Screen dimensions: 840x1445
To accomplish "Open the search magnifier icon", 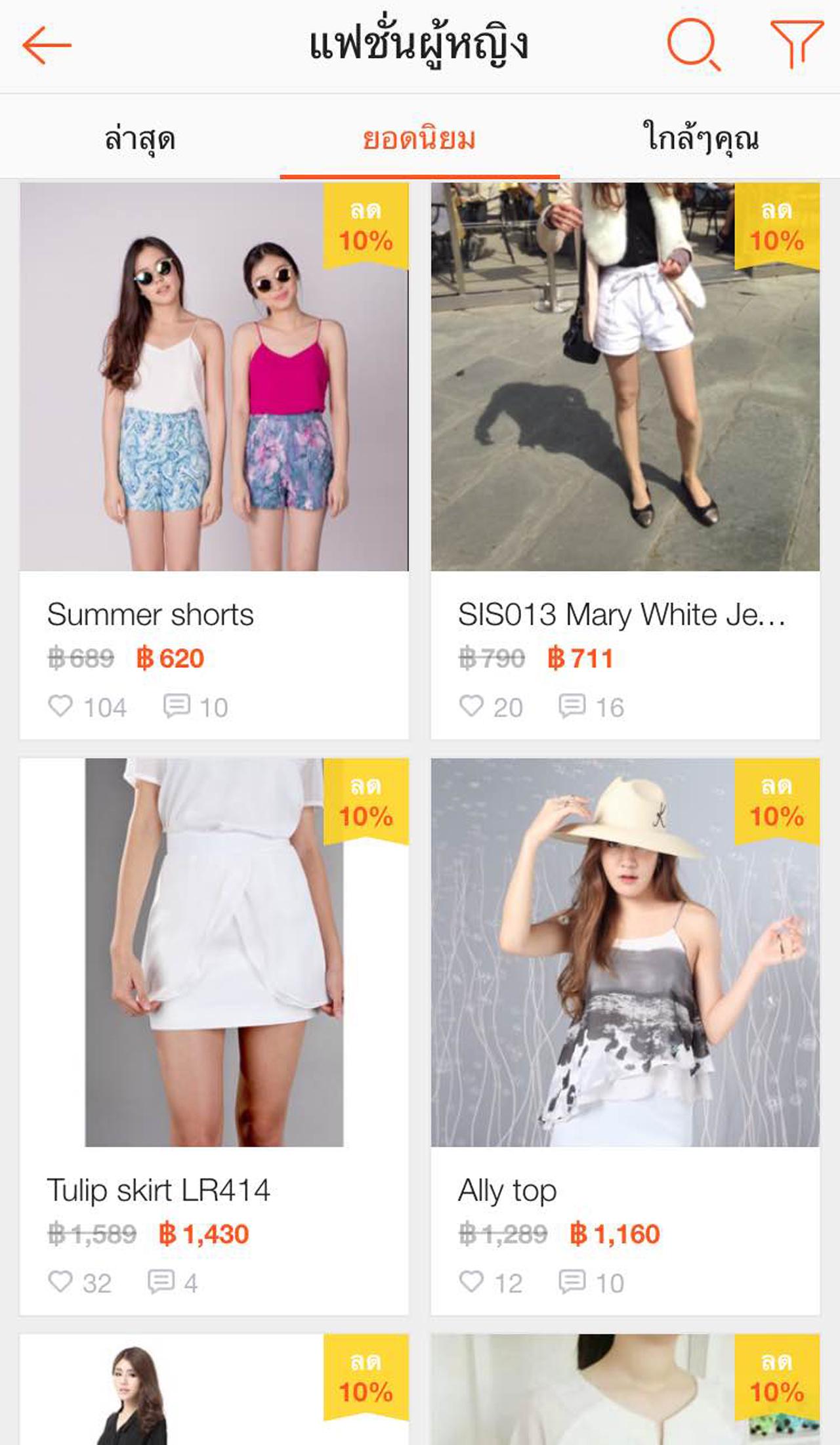I will (x=693, y=45).
